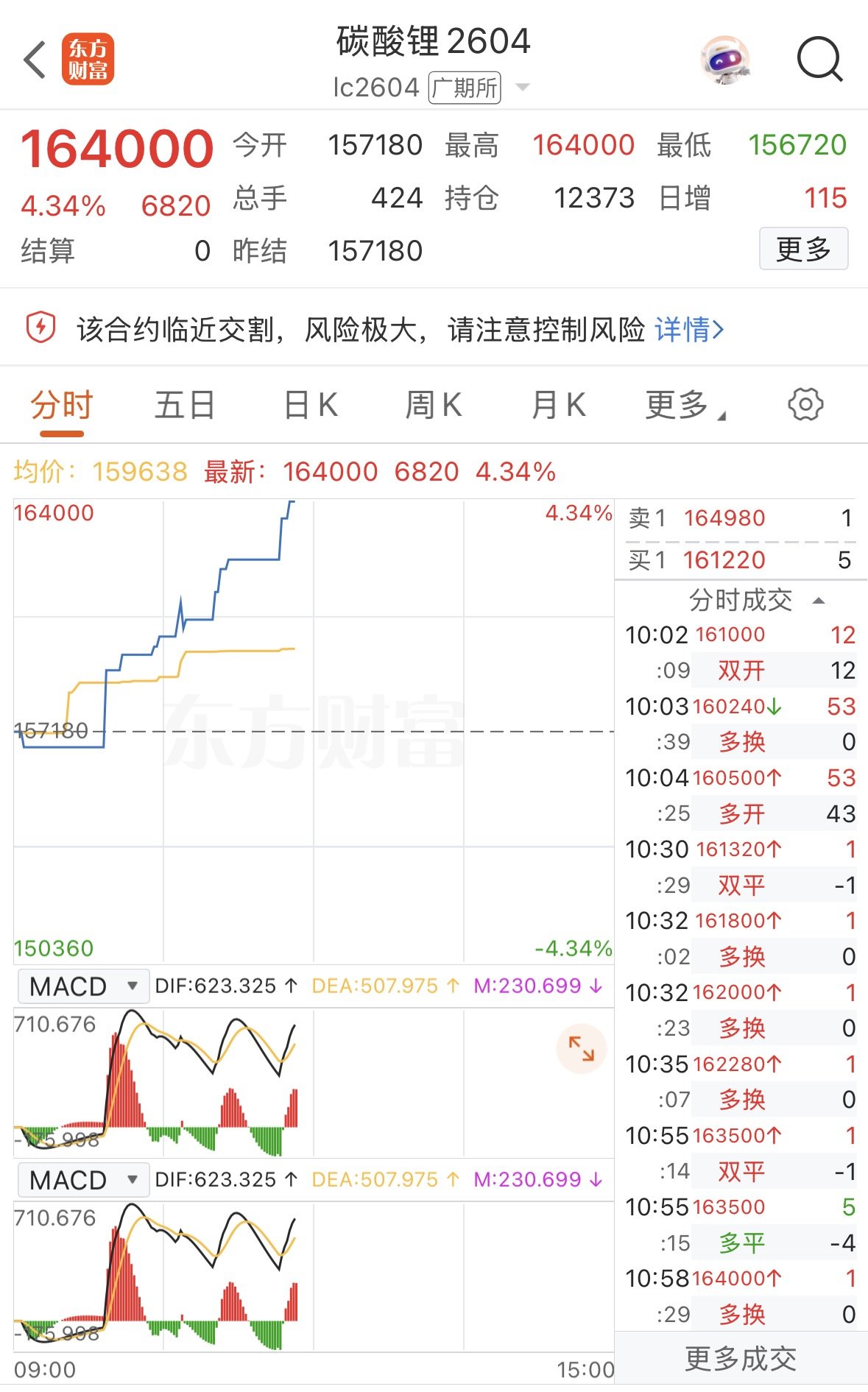The height and width of the screenshot is (1392, 868).
Task: Expand the lc2604 contract dropdown
Action: pos(523,88)
